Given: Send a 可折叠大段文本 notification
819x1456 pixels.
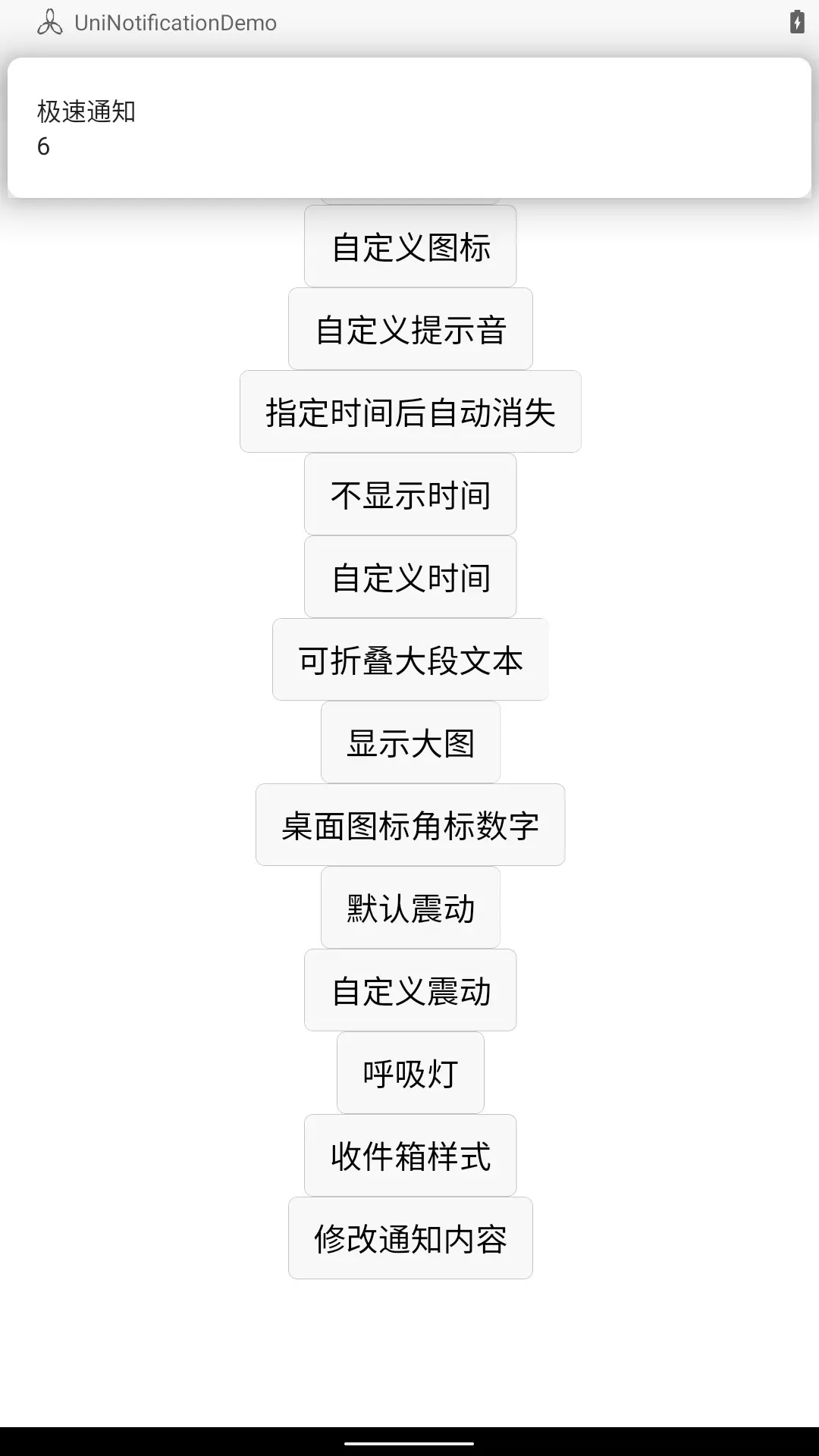Looking at the screenshot, I should pos(410,660).
